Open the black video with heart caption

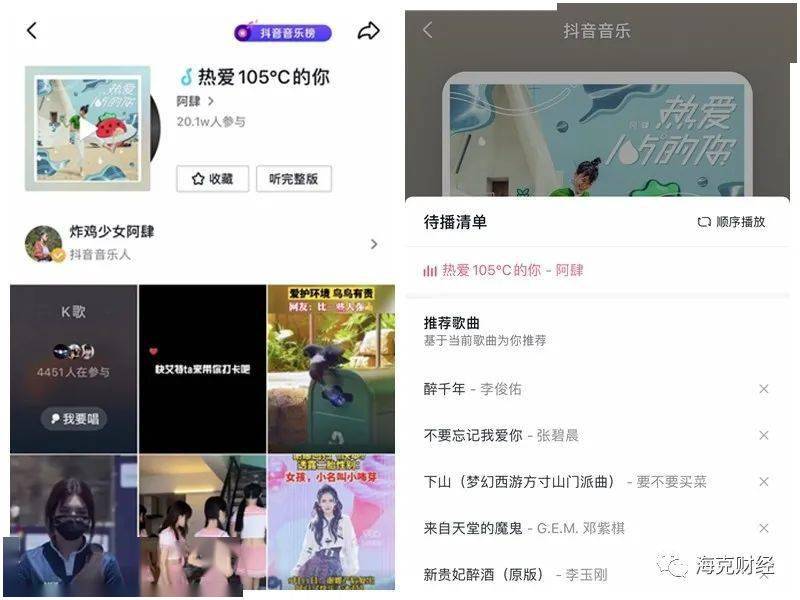(203, 369)
